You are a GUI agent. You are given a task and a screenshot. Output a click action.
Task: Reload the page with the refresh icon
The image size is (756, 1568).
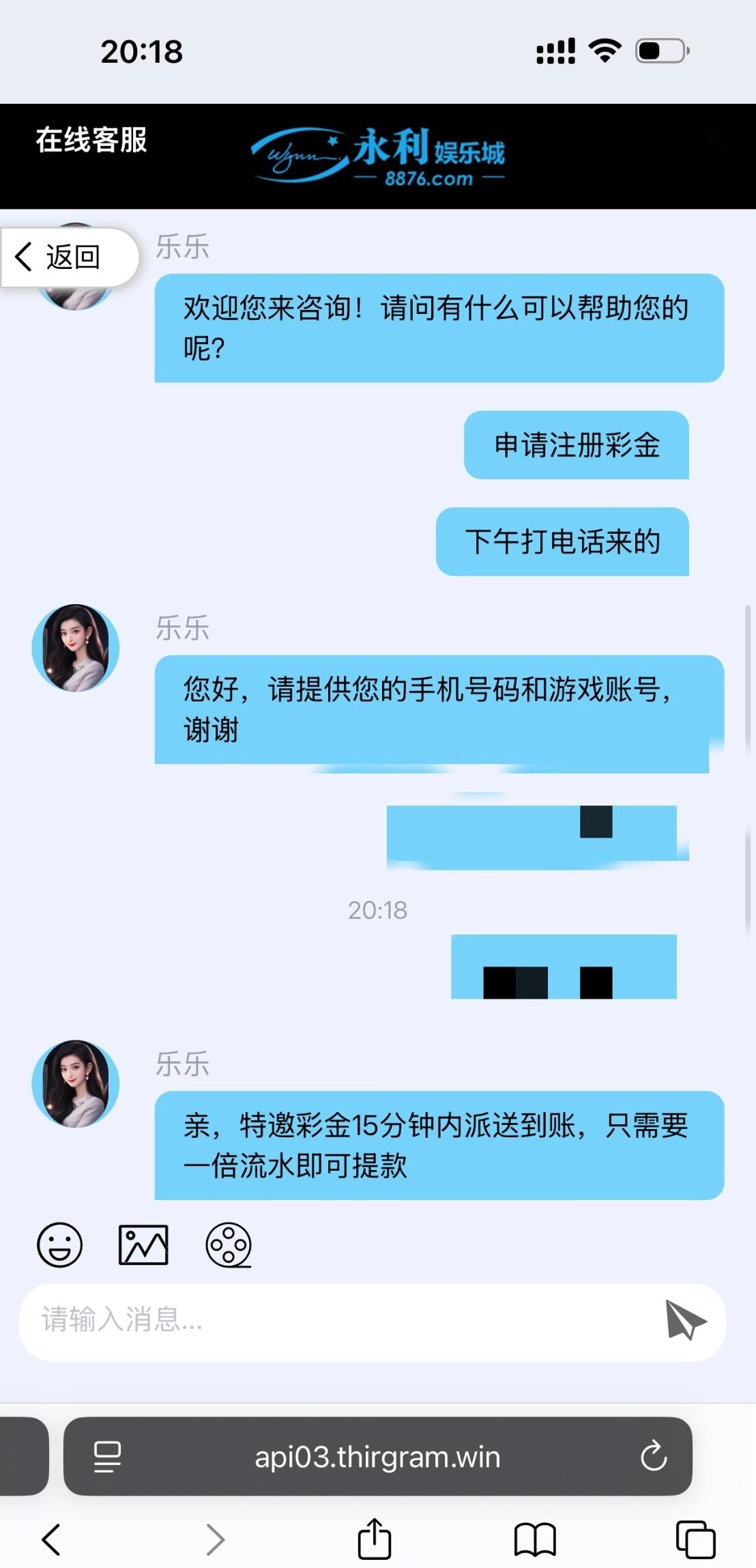pos(654,1457)
